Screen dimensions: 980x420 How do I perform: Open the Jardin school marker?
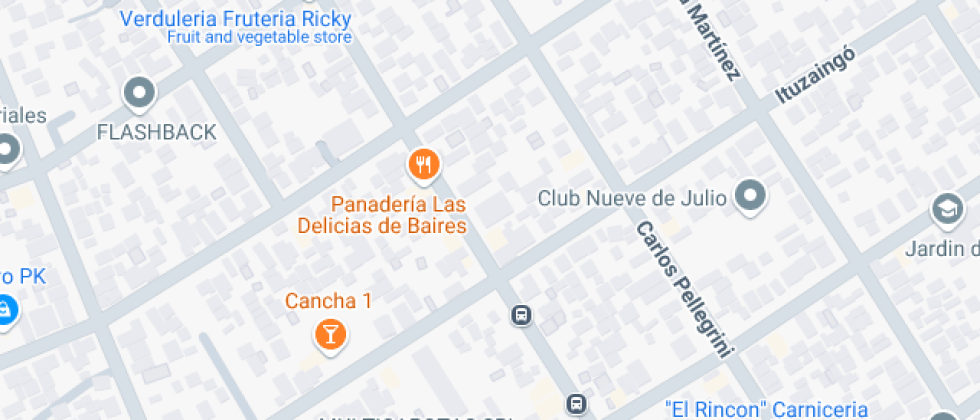coord(948,211)
